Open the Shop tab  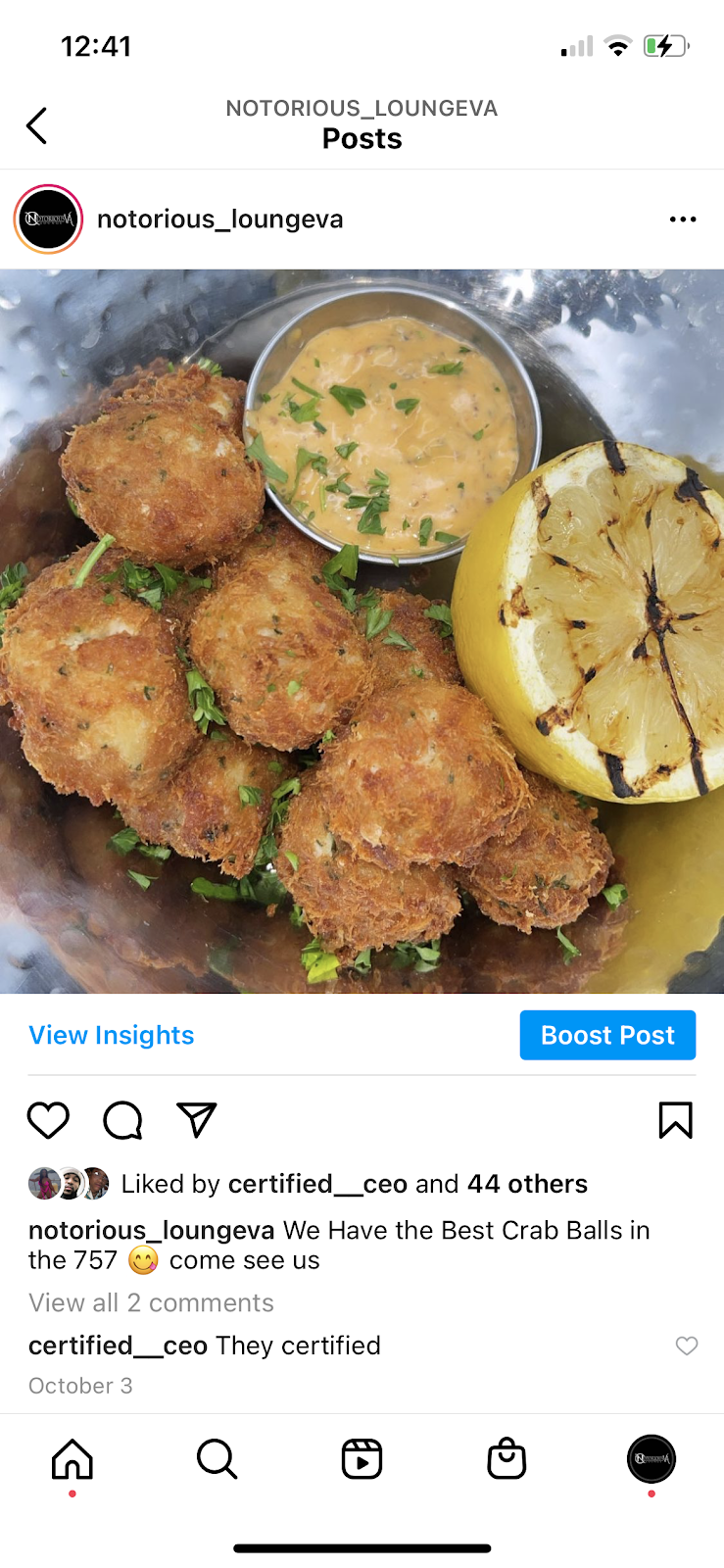(x=507, y=1459)
